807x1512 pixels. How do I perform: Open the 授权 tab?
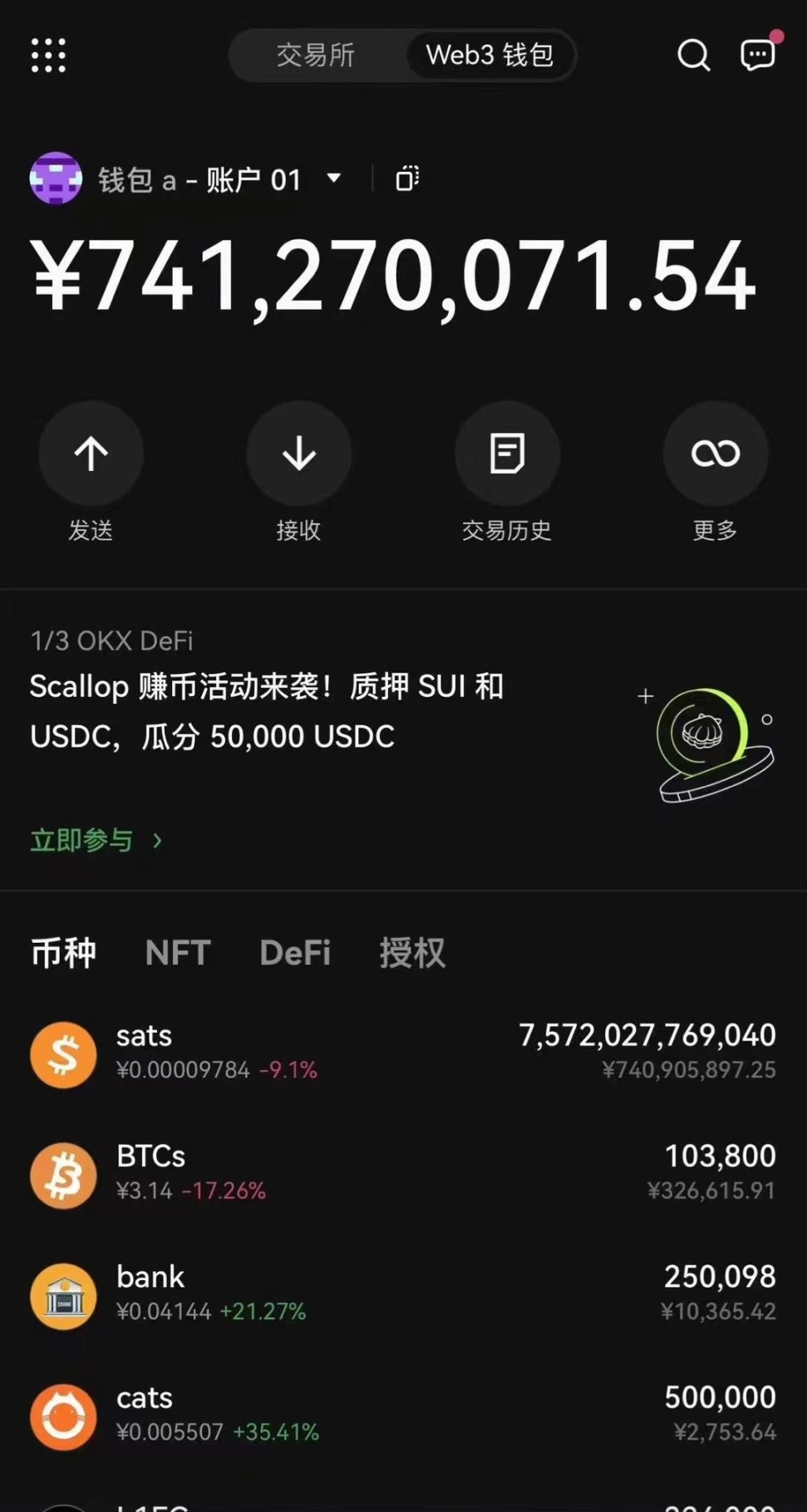[411, 953]
